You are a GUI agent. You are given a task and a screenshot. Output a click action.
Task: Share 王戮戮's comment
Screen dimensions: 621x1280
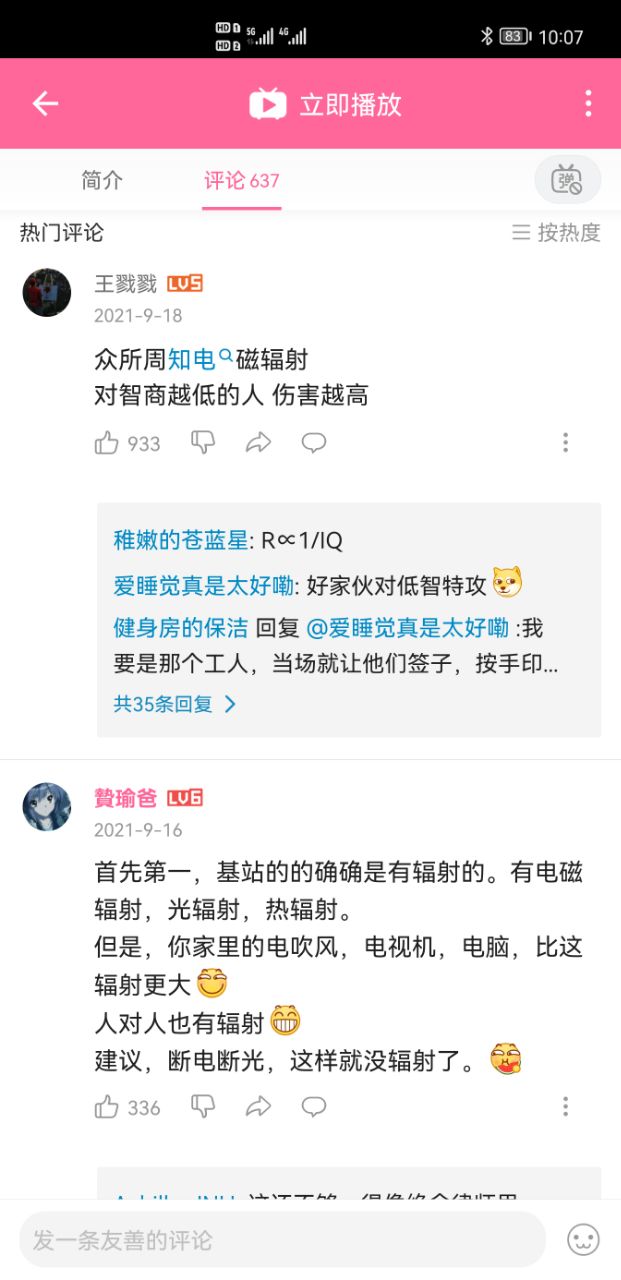tap(259, 443)
